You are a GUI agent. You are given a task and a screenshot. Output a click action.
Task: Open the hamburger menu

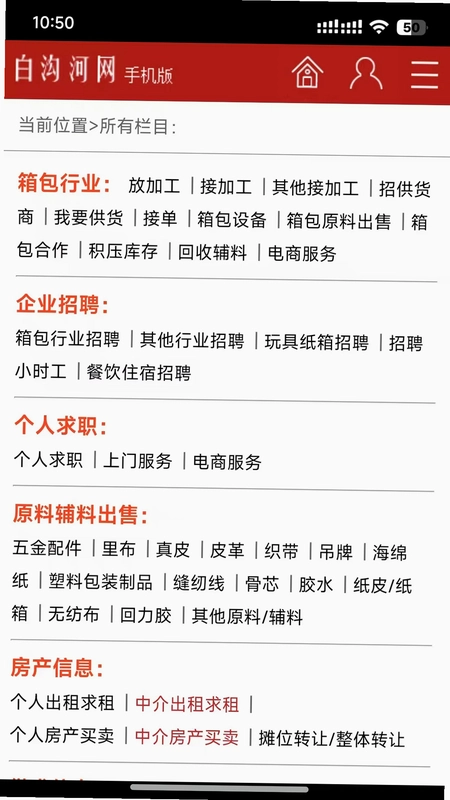click(424, 74)
